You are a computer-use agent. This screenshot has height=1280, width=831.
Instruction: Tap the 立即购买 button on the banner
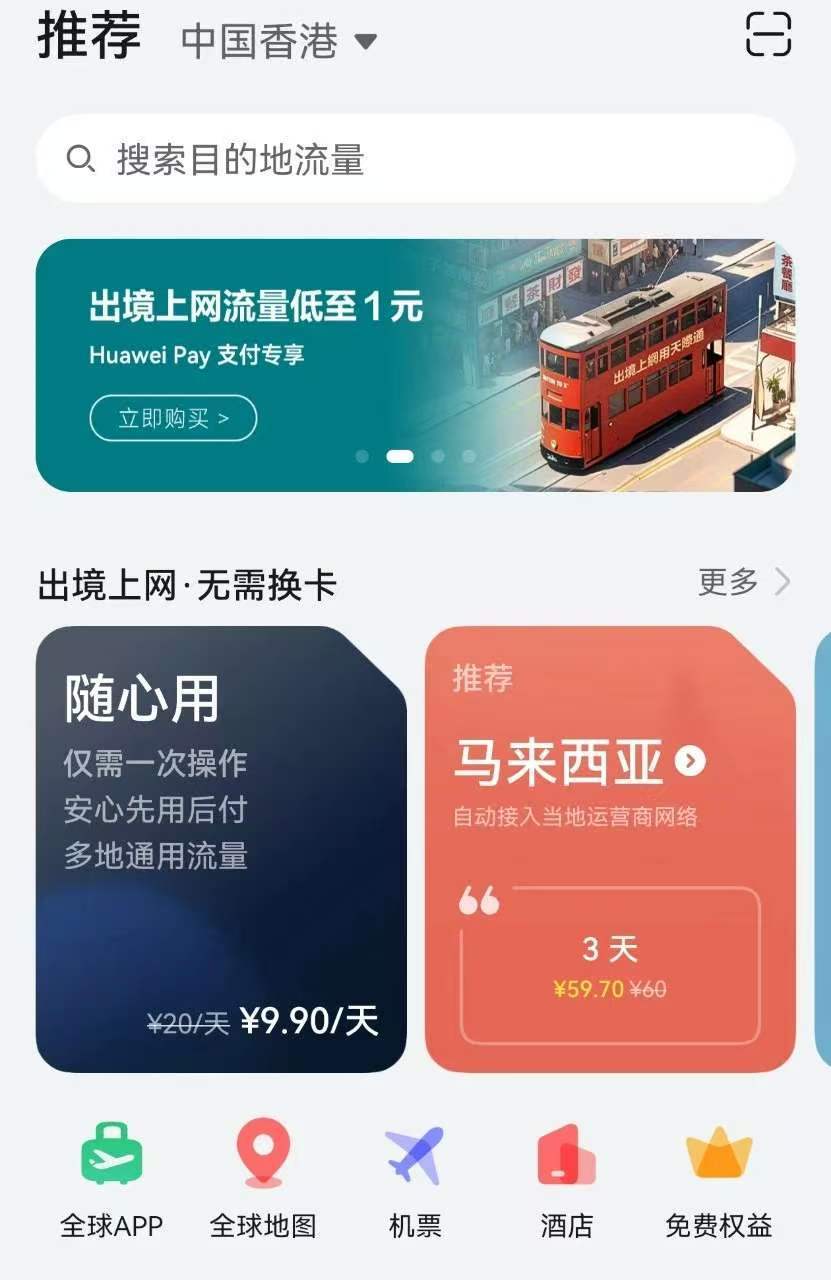click(173, 418)
